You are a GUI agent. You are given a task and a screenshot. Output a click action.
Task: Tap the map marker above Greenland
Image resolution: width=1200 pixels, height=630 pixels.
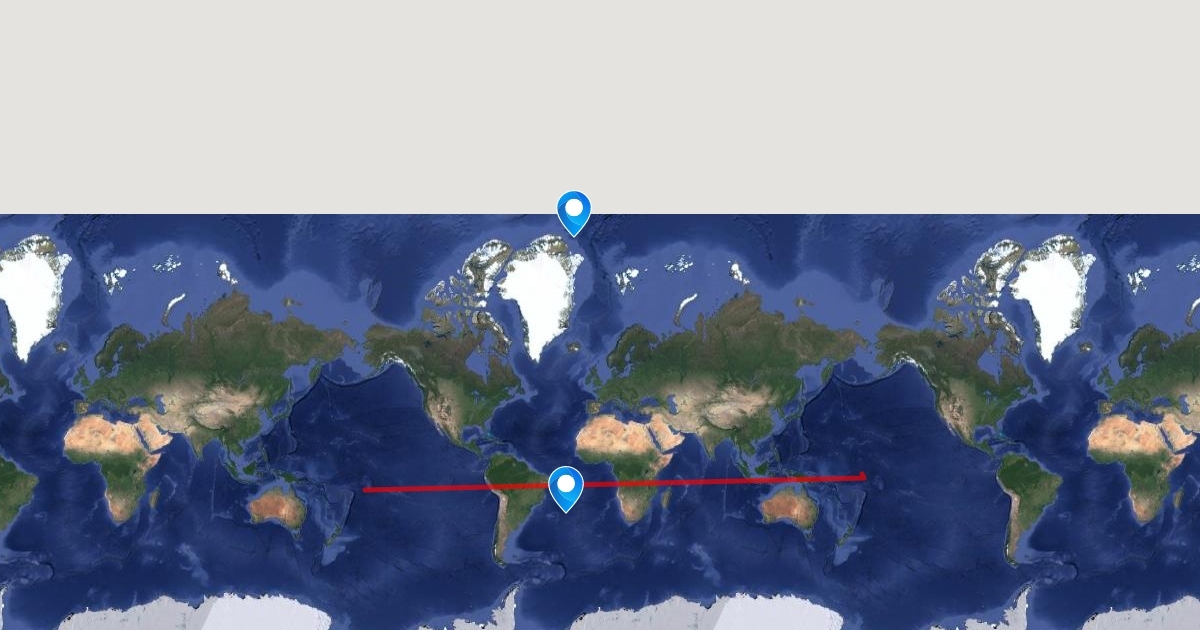point(574,213)
